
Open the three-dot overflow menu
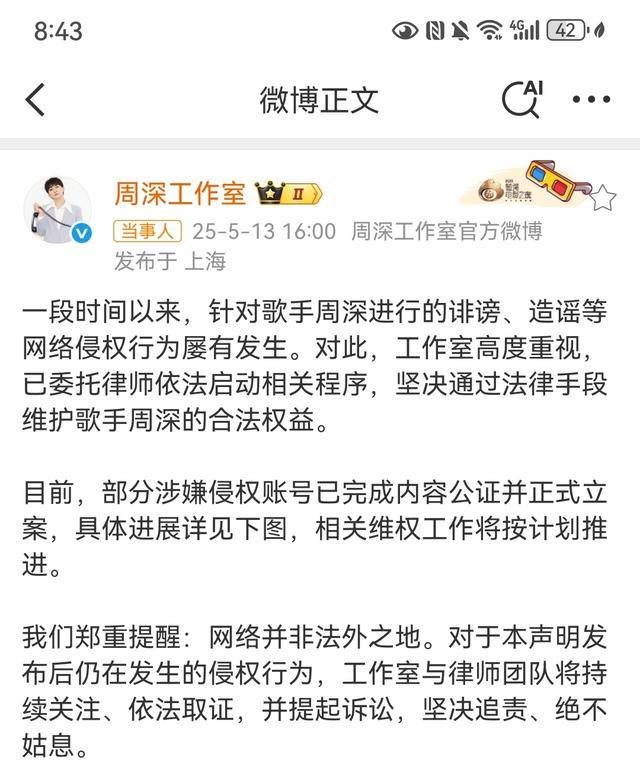tap(591, 100)
